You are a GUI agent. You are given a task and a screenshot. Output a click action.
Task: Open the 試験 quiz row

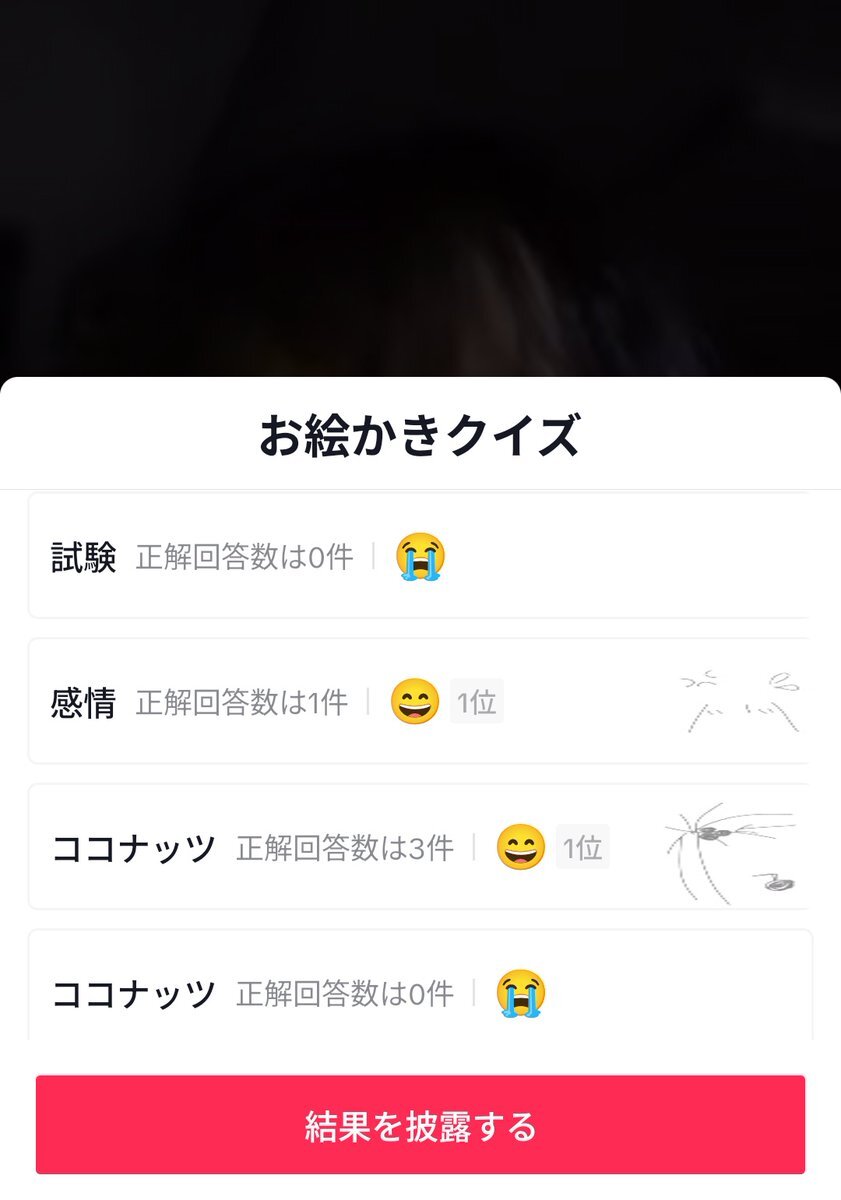tap(418, 556)
